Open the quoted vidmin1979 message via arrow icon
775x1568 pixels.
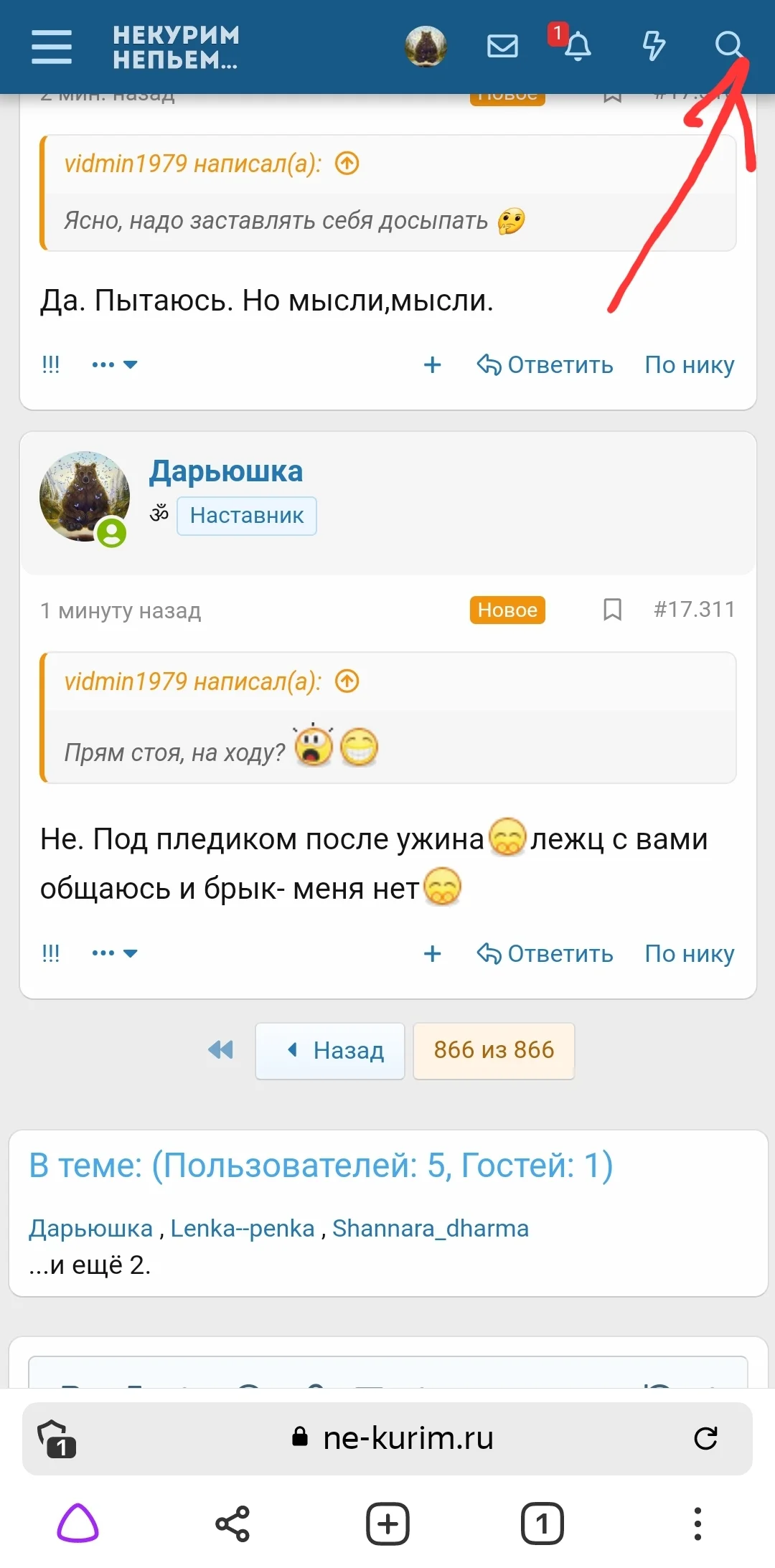click(346, 681)
